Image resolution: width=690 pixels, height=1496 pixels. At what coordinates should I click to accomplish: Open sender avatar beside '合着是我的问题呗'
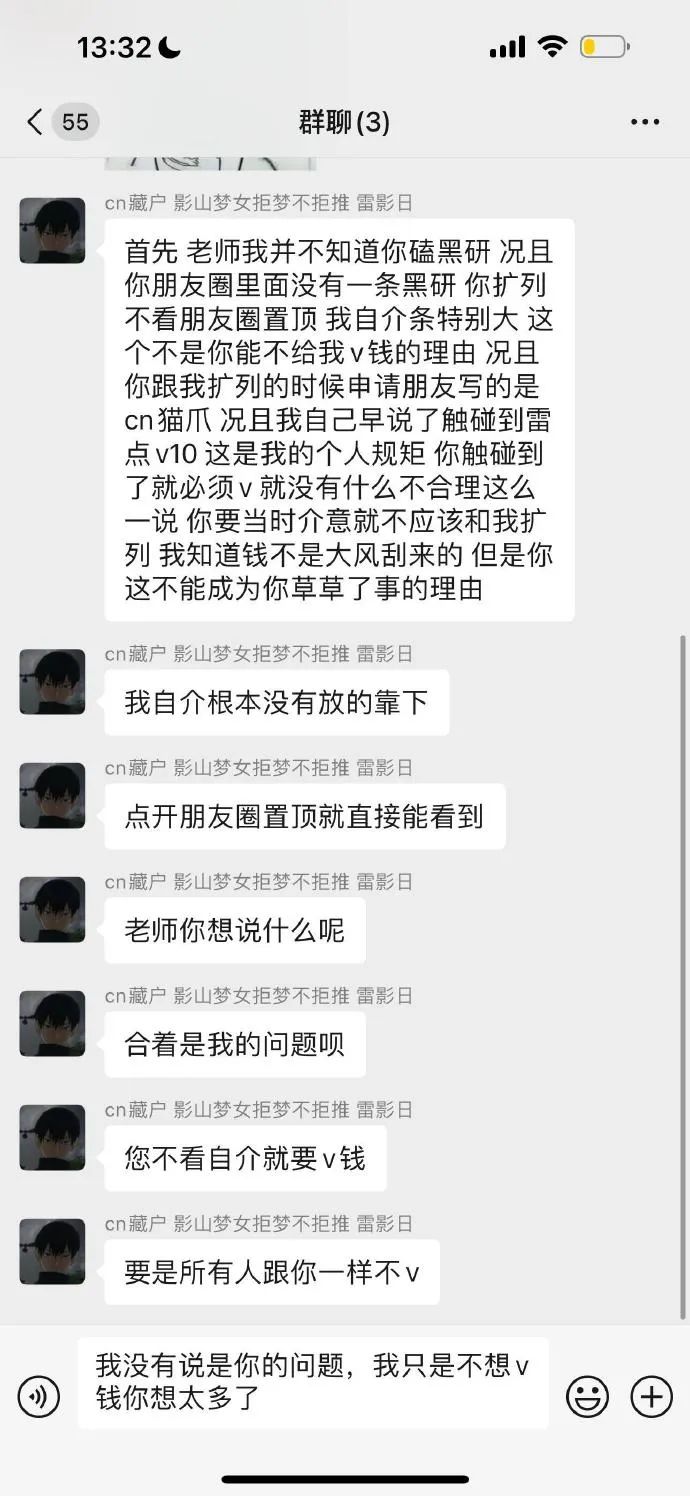52,1023
